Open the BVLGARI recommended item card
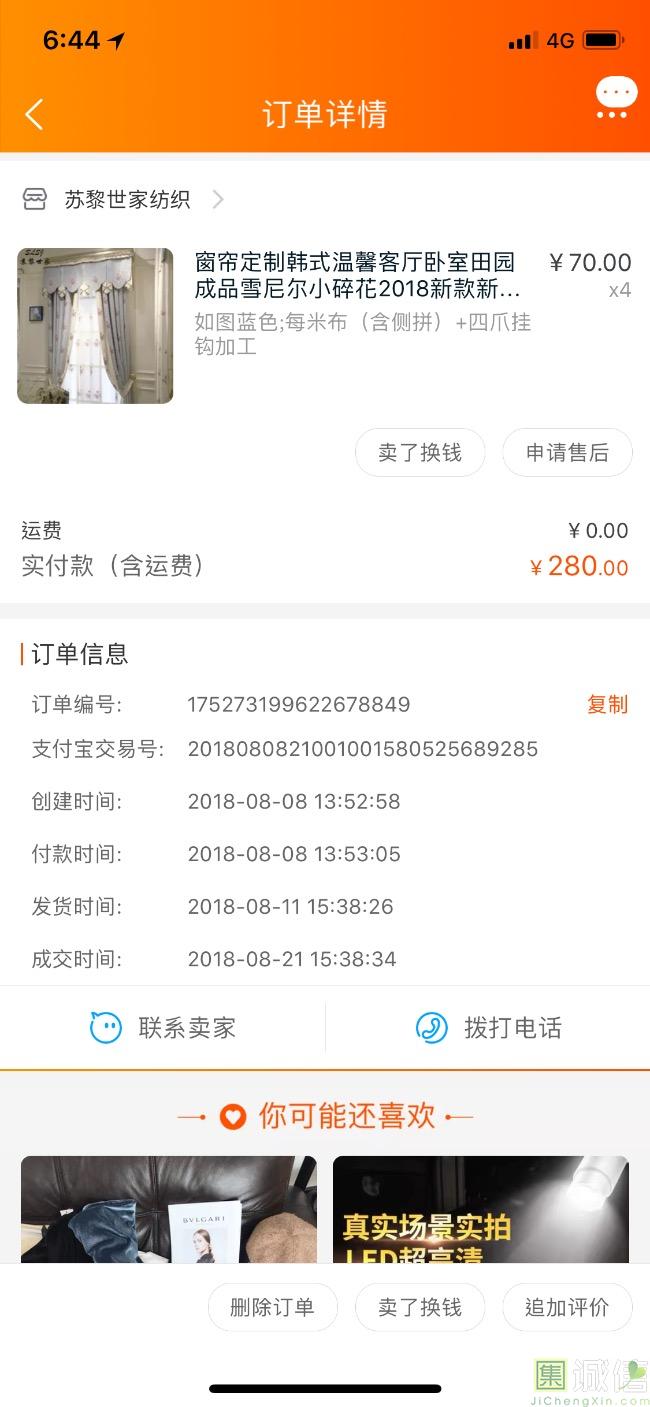The image size is (650, 1407). click(x=168, y=1210)
